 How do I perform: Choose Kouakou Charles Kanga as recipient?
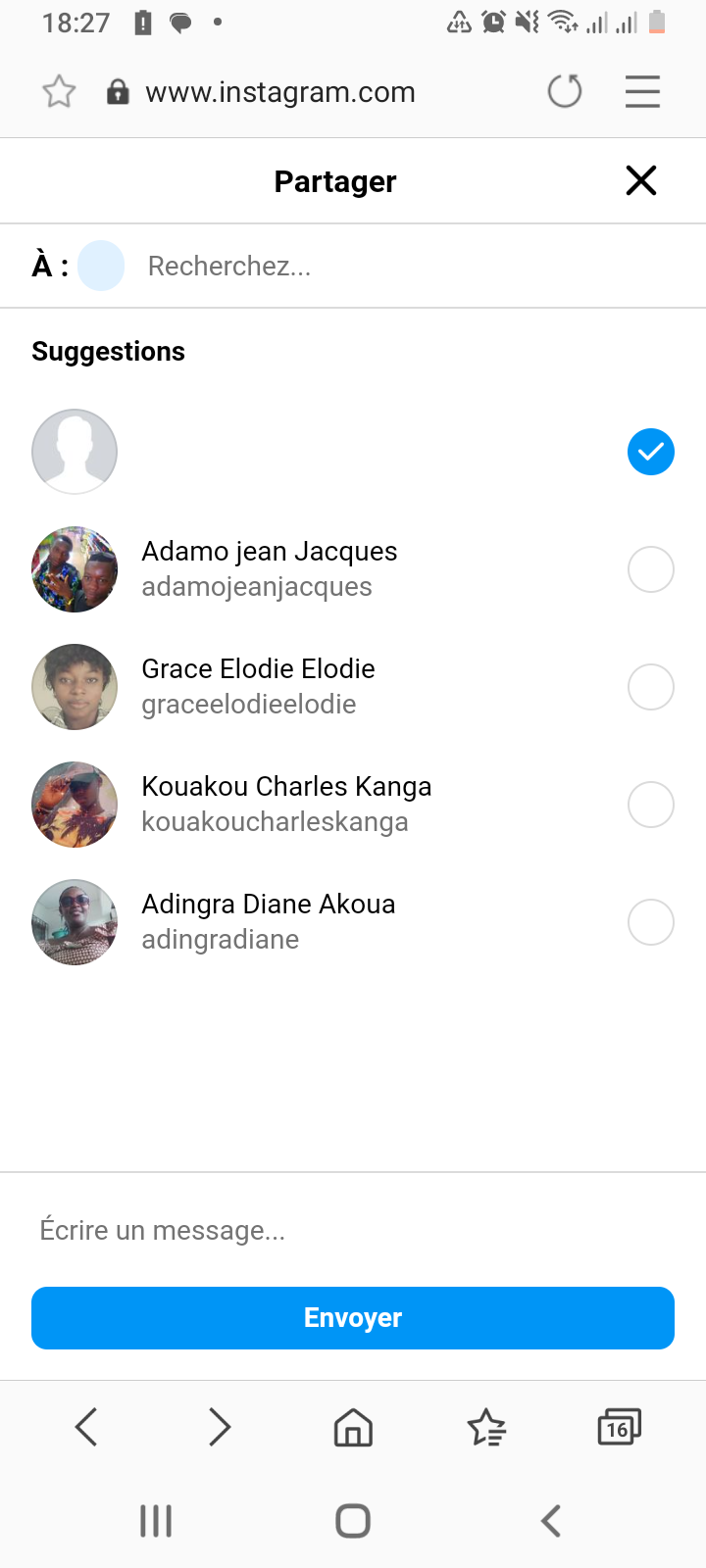pos(650,805)
